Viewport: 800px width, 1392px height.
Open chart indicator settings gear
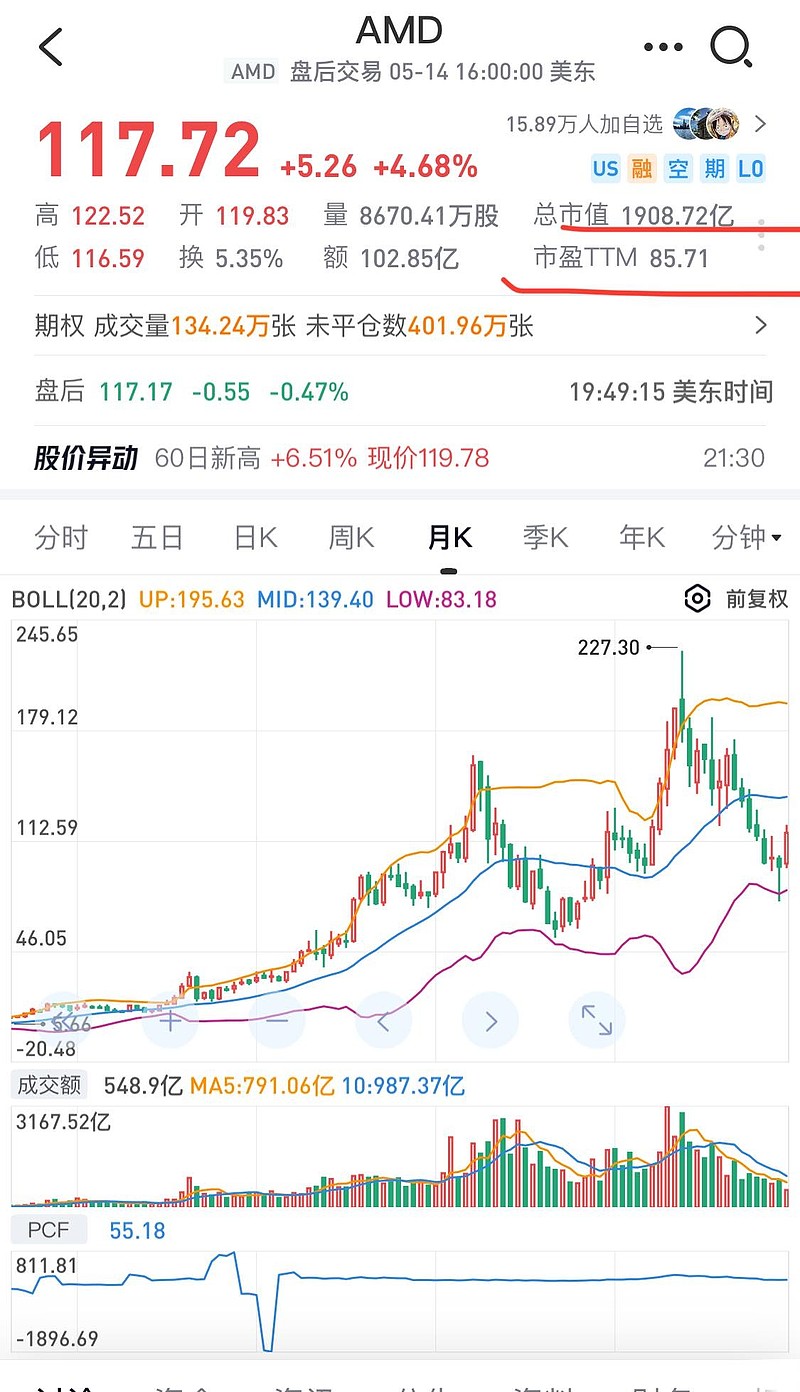tap(698, 598)
